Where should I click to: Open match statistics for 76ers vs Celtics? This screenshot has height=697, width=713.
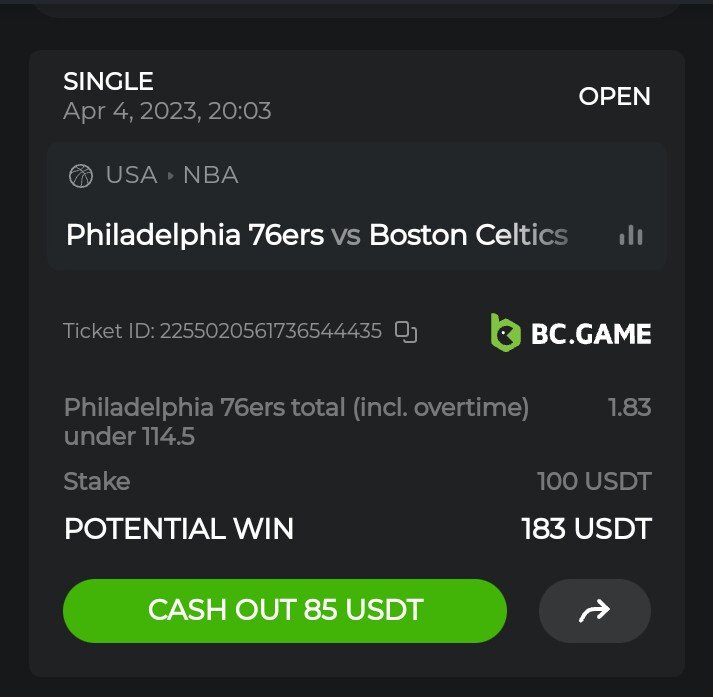[x=631, y=236]
